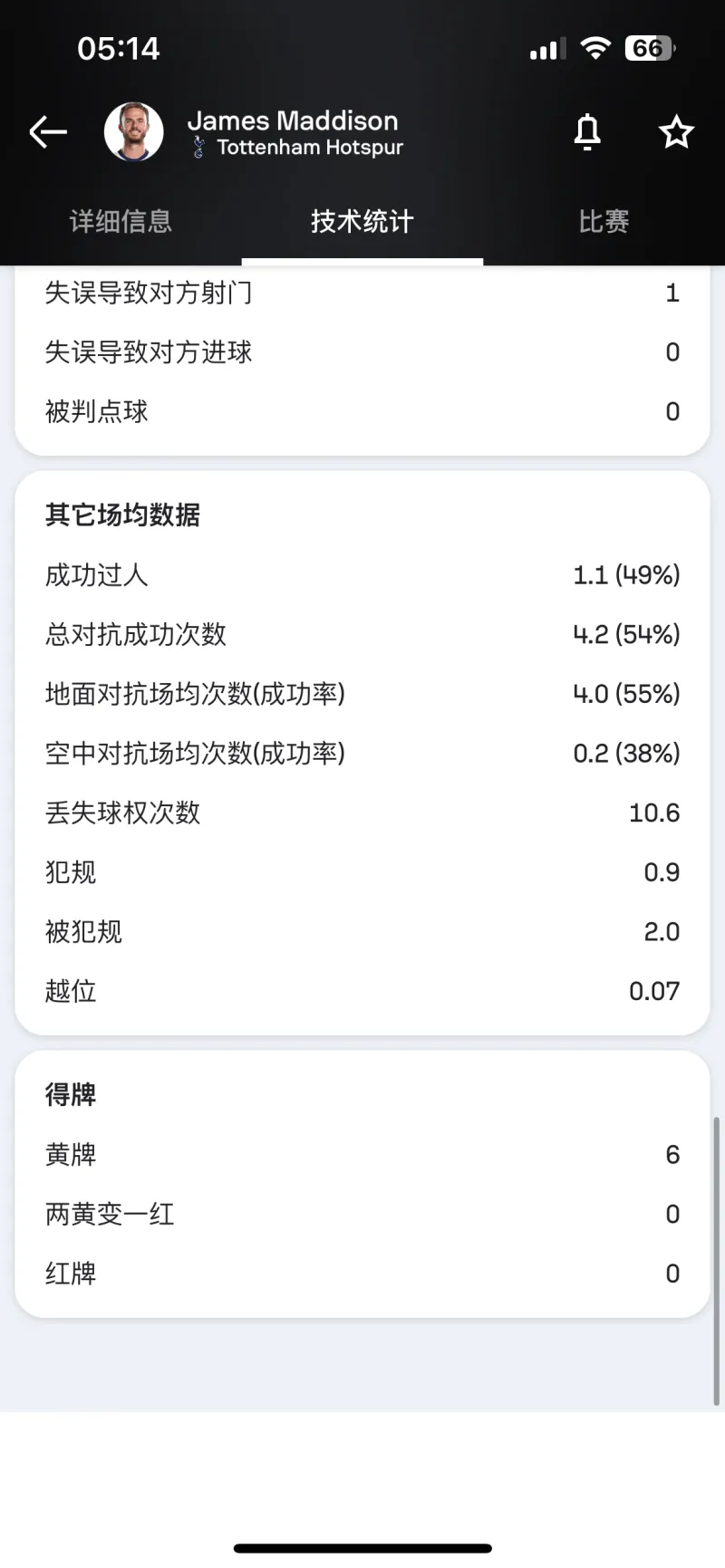Enable notifications with the bell icon
Image resolution: width=725 pixels, height=1568 pixels.
coord(587,132)
